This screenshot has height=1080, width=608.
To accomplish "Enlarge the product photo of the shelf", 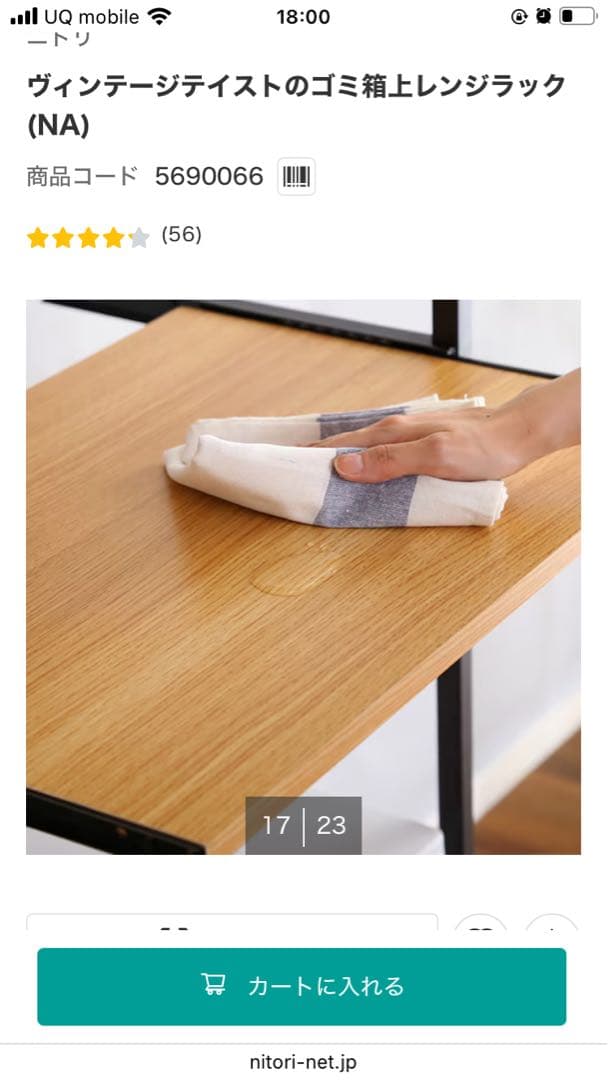I will coord(303,576).
